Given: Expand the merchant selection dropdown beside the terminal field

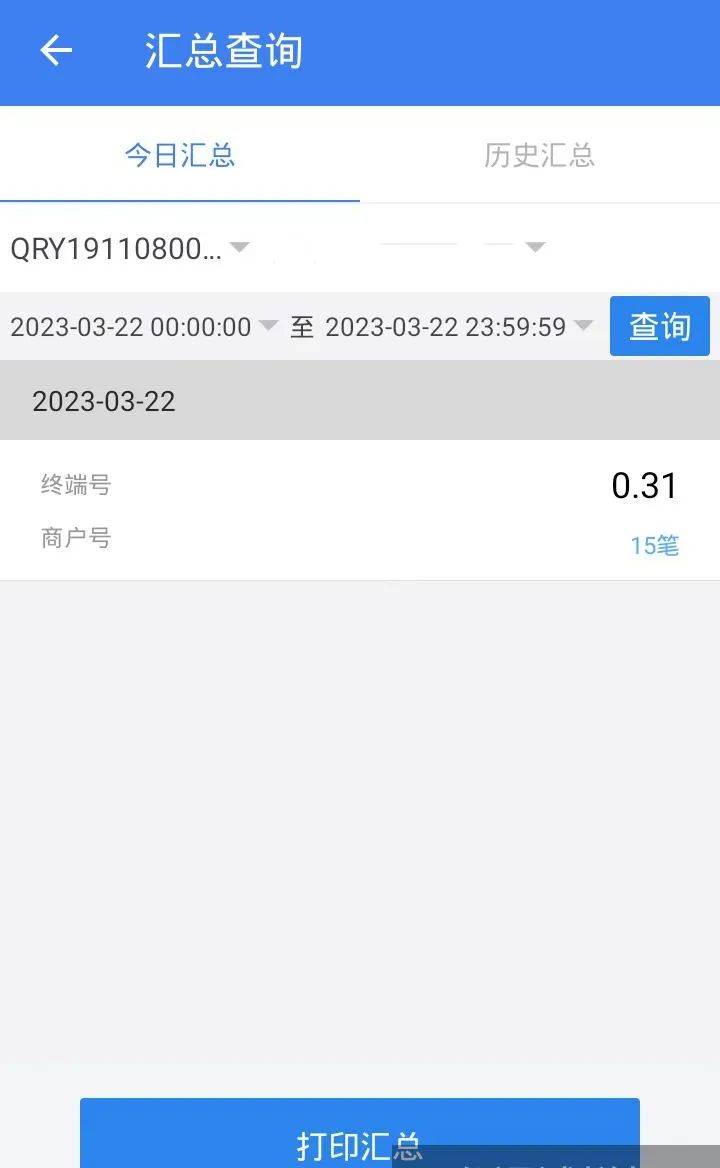Looking at the screenshot, I should pos(536,247).
